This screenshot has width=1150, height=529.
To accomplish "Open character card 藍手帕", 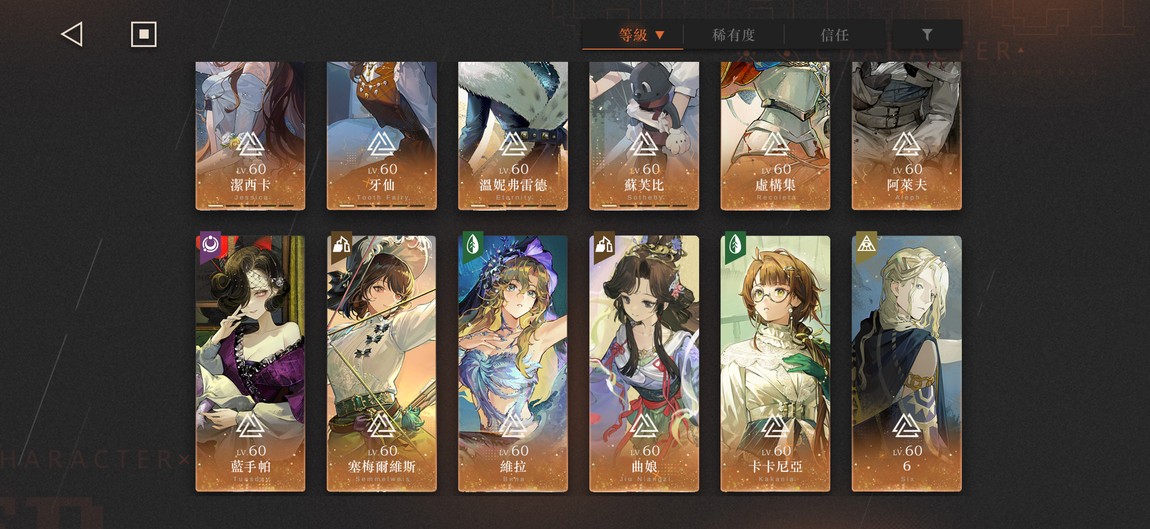I will coord(250,363).
